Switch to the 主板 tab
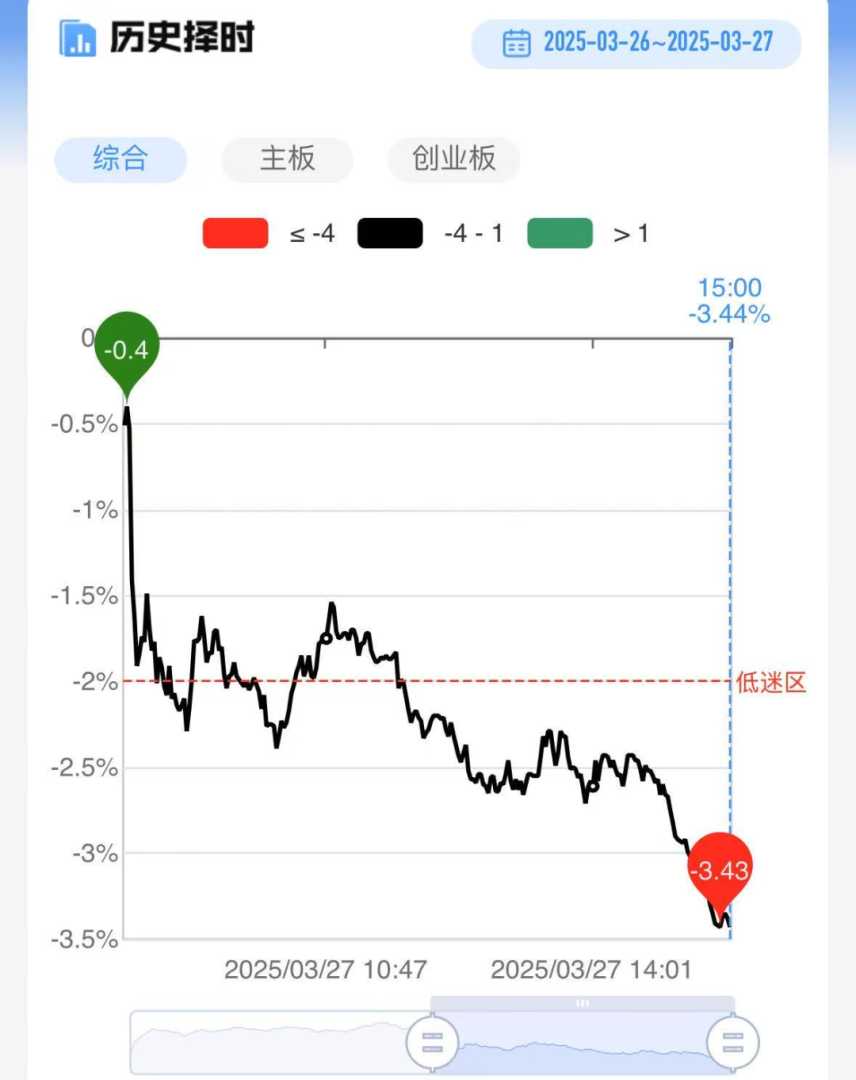This screenshot has height=1080, width=856. click(287, 159)
